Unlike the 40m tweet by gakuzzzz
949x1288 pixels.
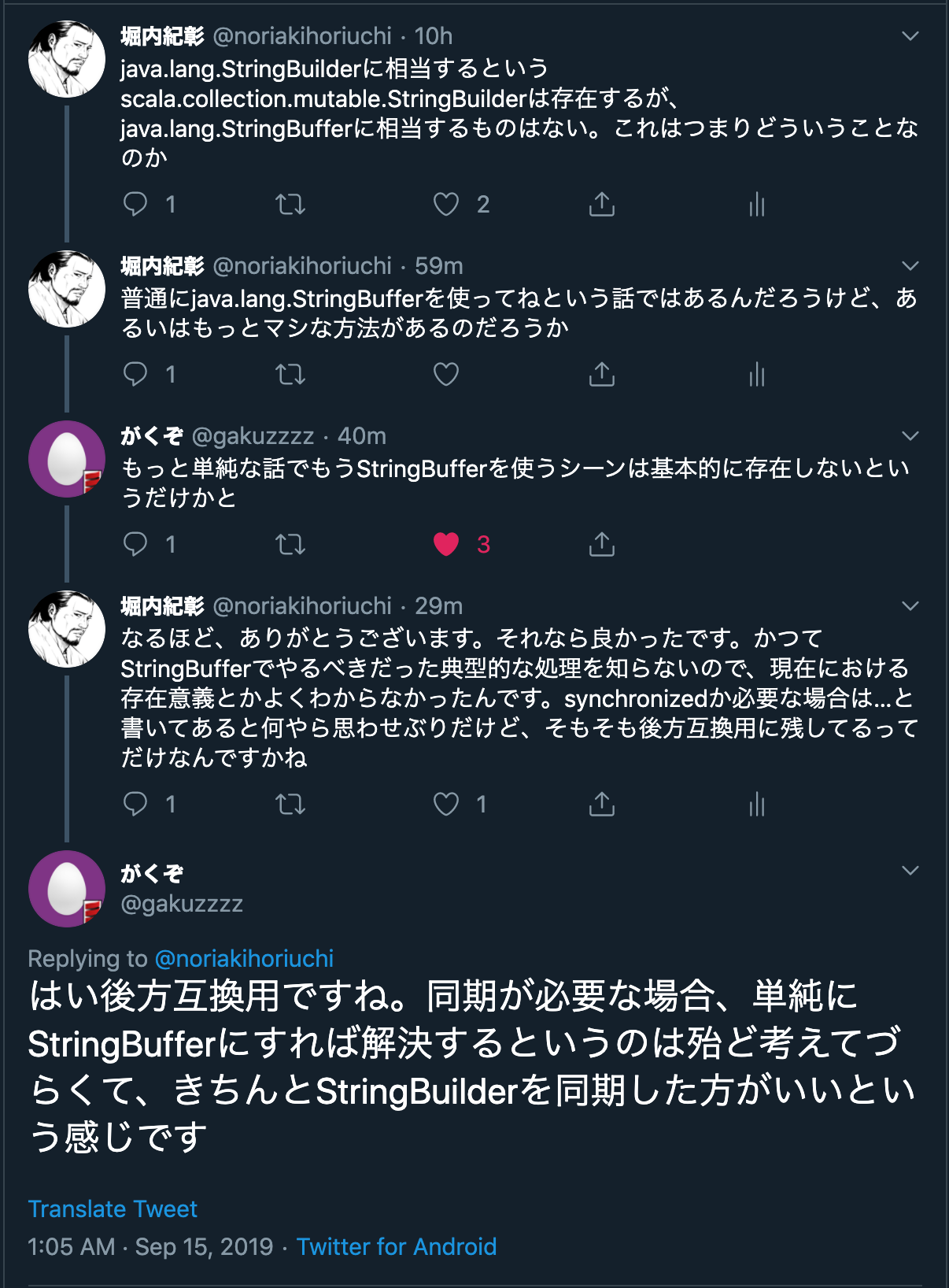pyautogui.click(x=446, y=544)
